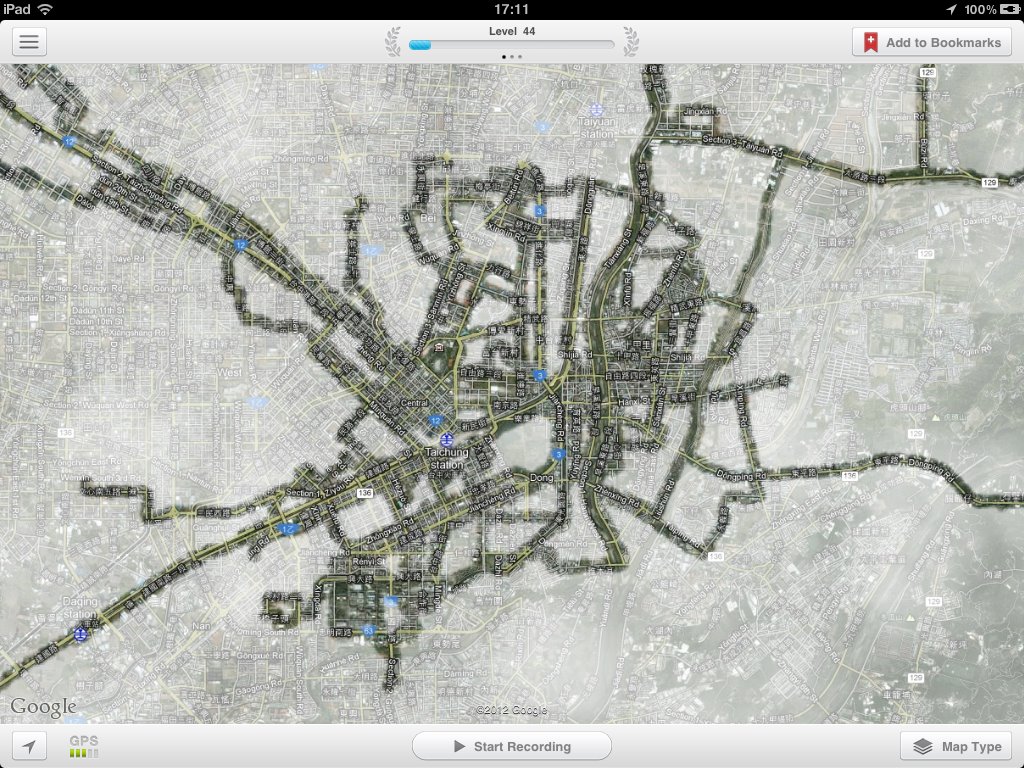Center map on current location
The width and height of the screenshot is (1024, 768).
coord(30,746)
